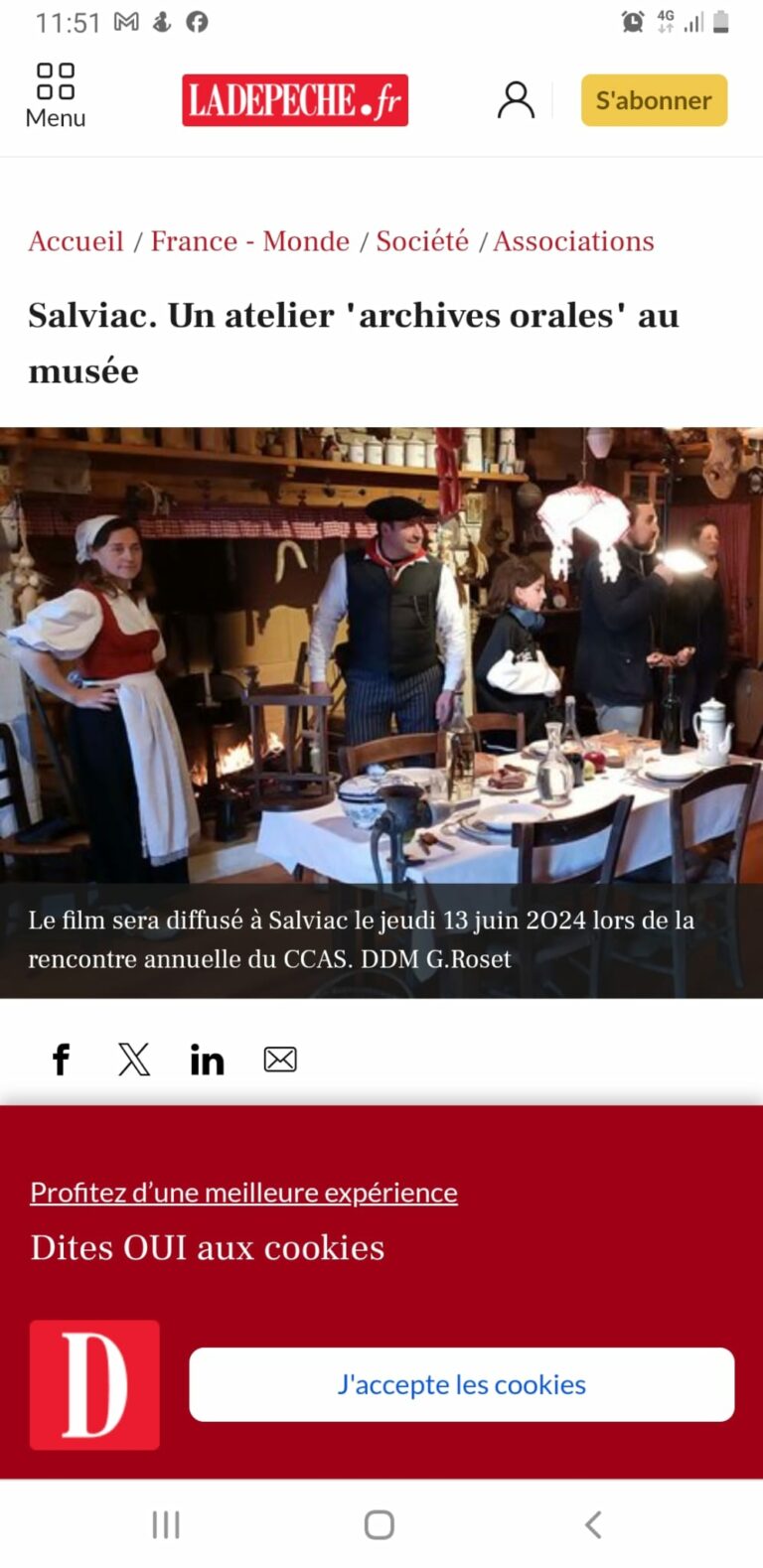
Task: Share the article on X
Action: 134,1060
